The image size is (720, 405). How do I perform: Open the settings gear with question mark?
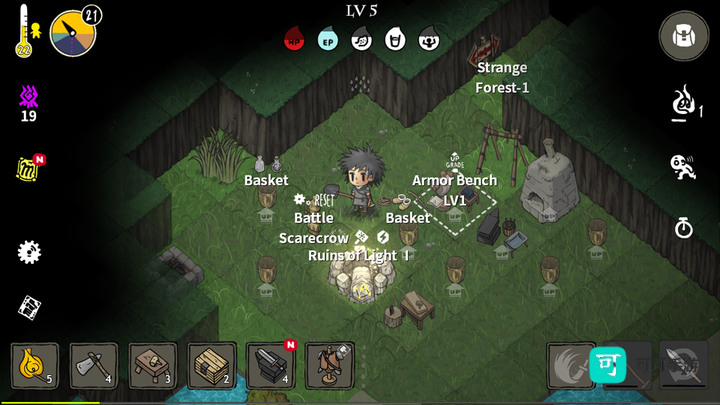pos(29,251)
